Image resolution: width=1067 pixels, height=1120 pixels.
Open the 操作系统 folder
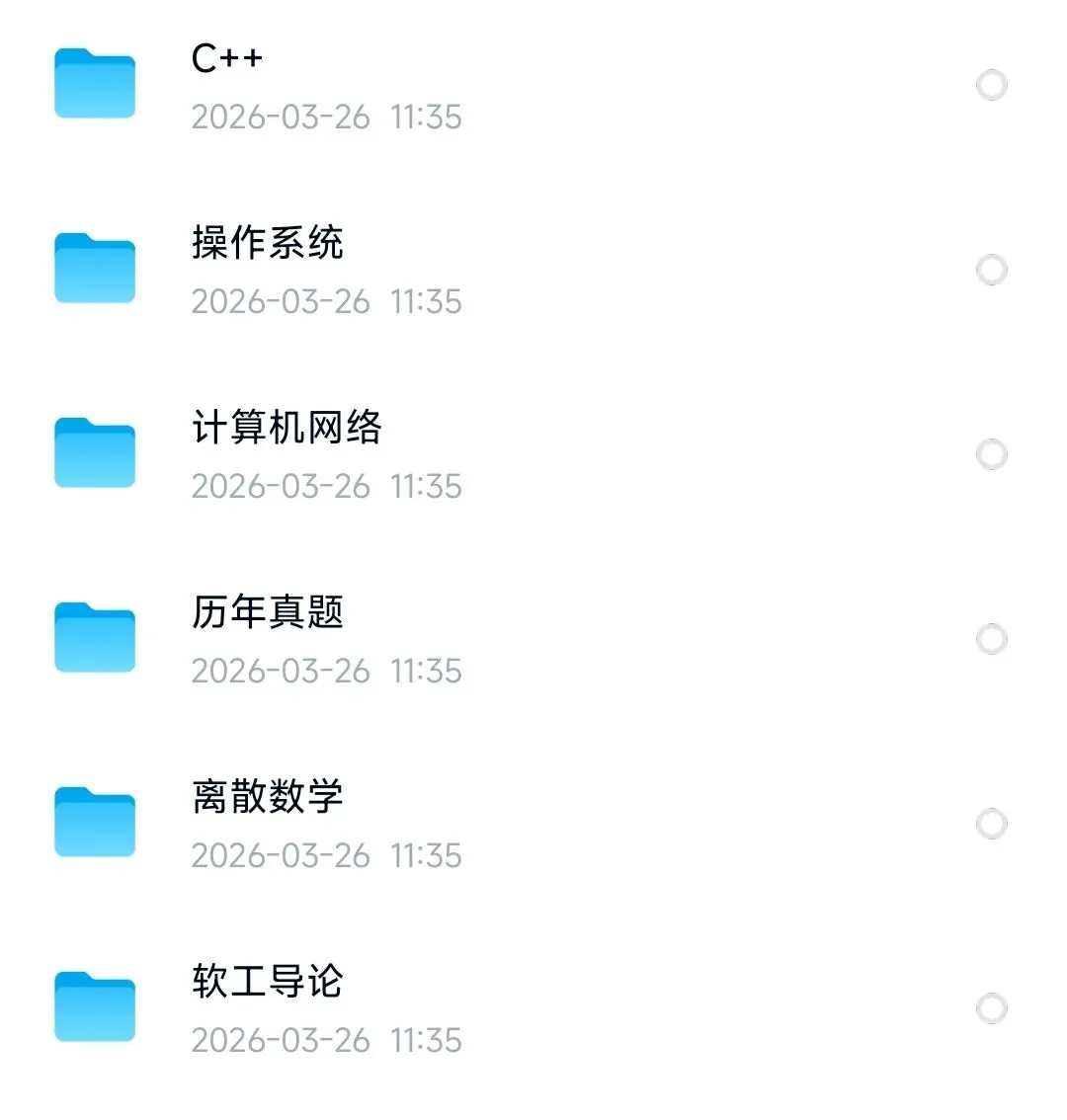tap(268, 243)
